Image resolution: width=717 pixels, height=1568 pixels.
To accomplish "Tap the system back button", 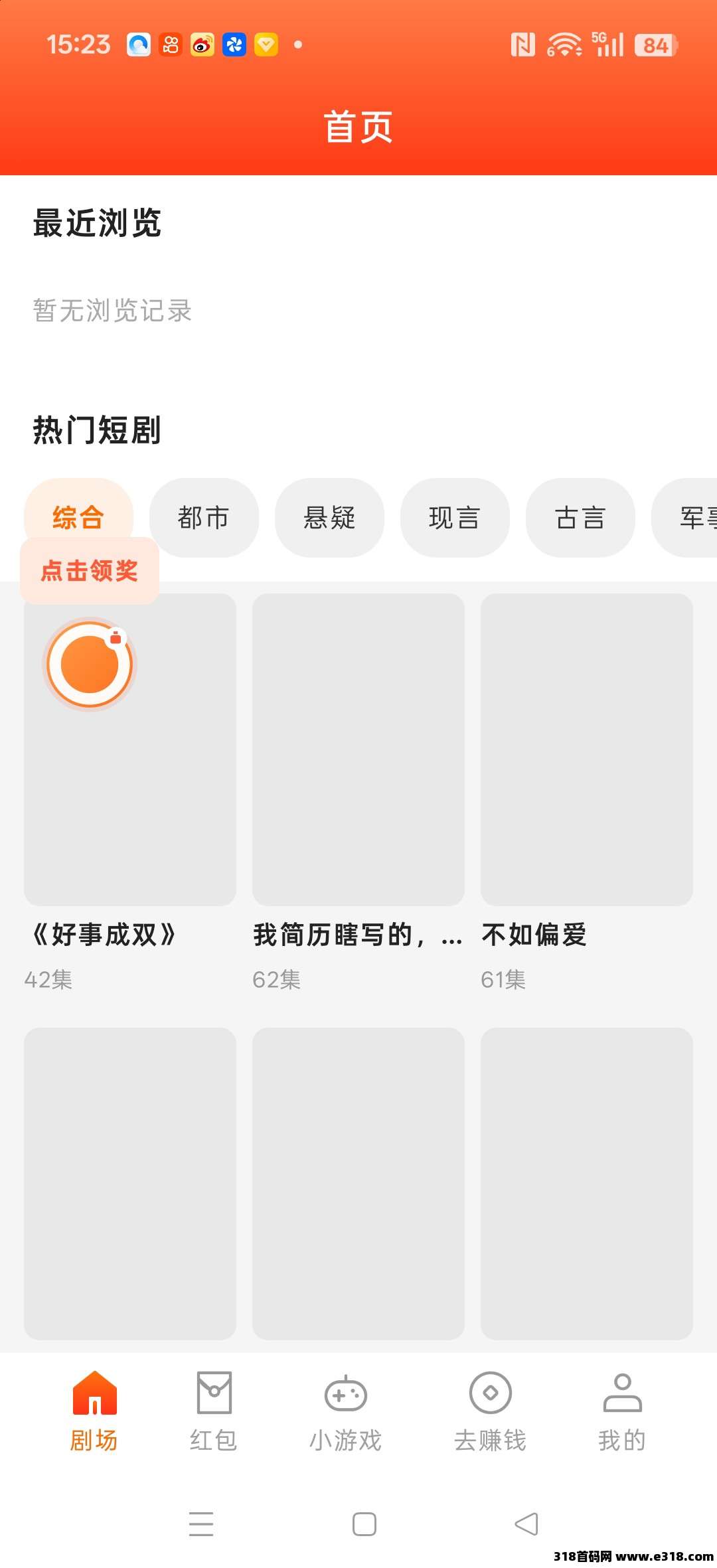I will pyautogui.click(x=526, y=1524).
